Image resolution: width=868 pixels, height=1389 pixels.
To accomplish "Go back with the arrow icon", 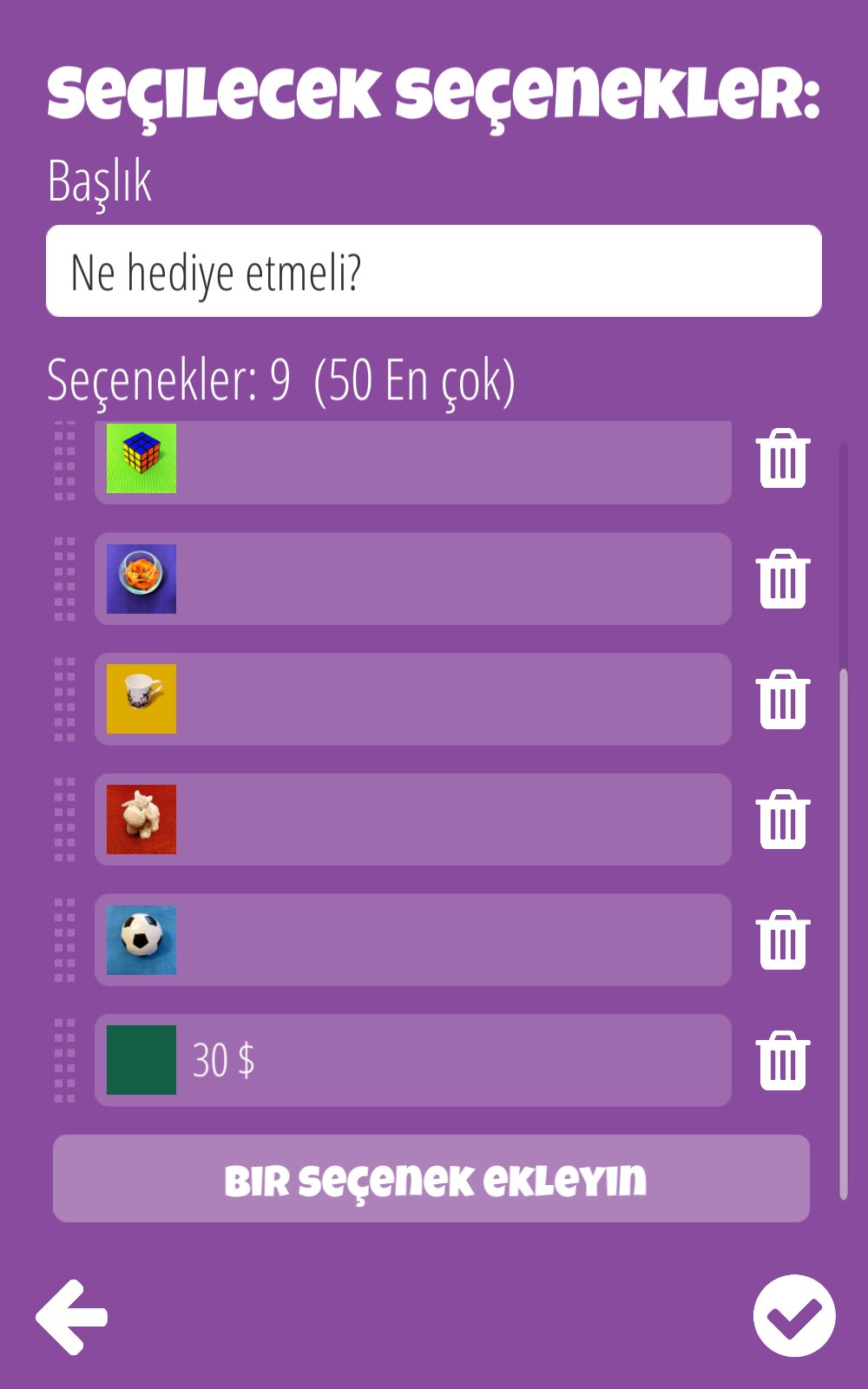I will (72, 1317).
